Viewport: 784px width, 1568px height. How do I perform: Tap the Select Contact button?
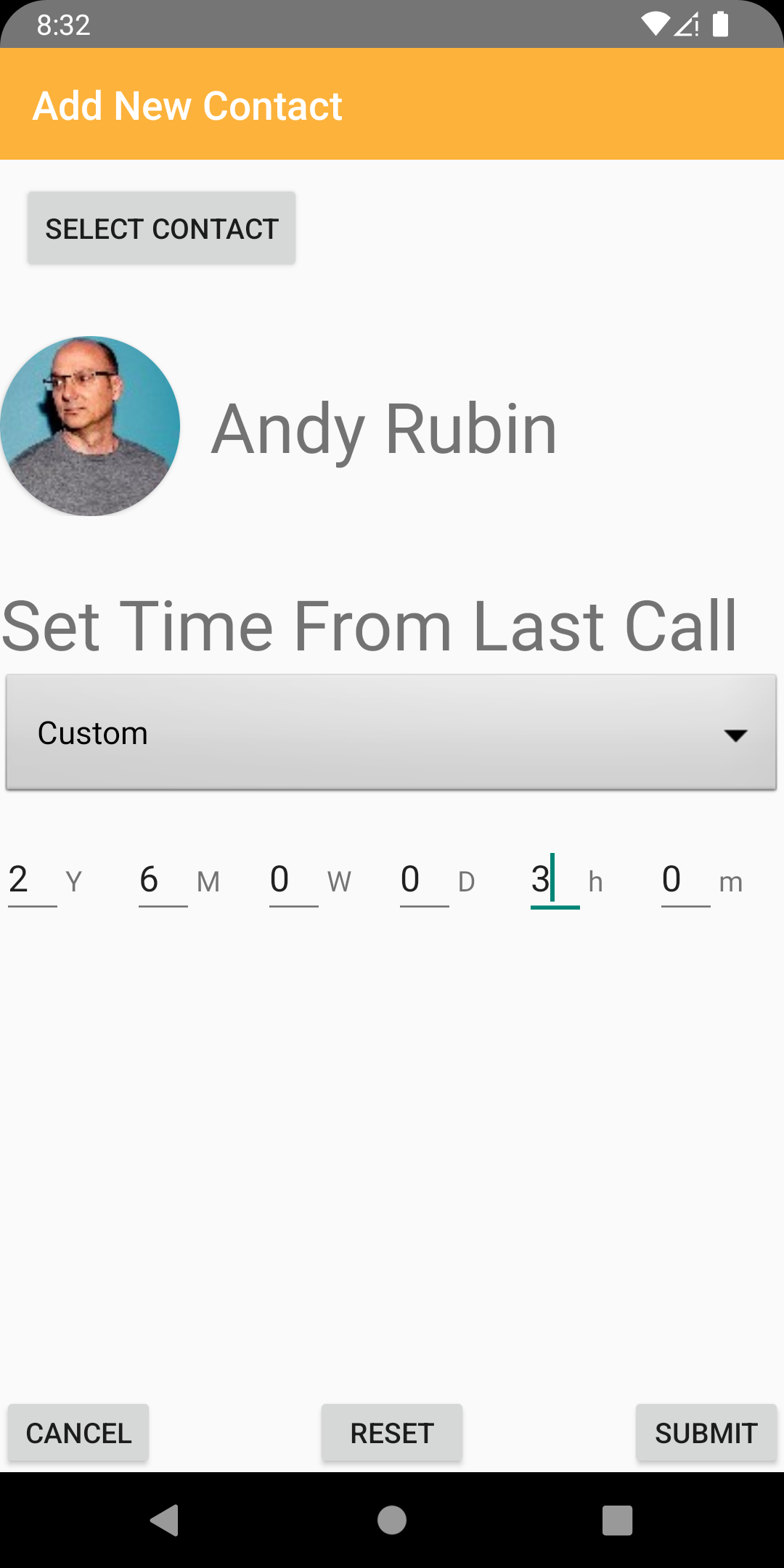(x=161, y=228)
